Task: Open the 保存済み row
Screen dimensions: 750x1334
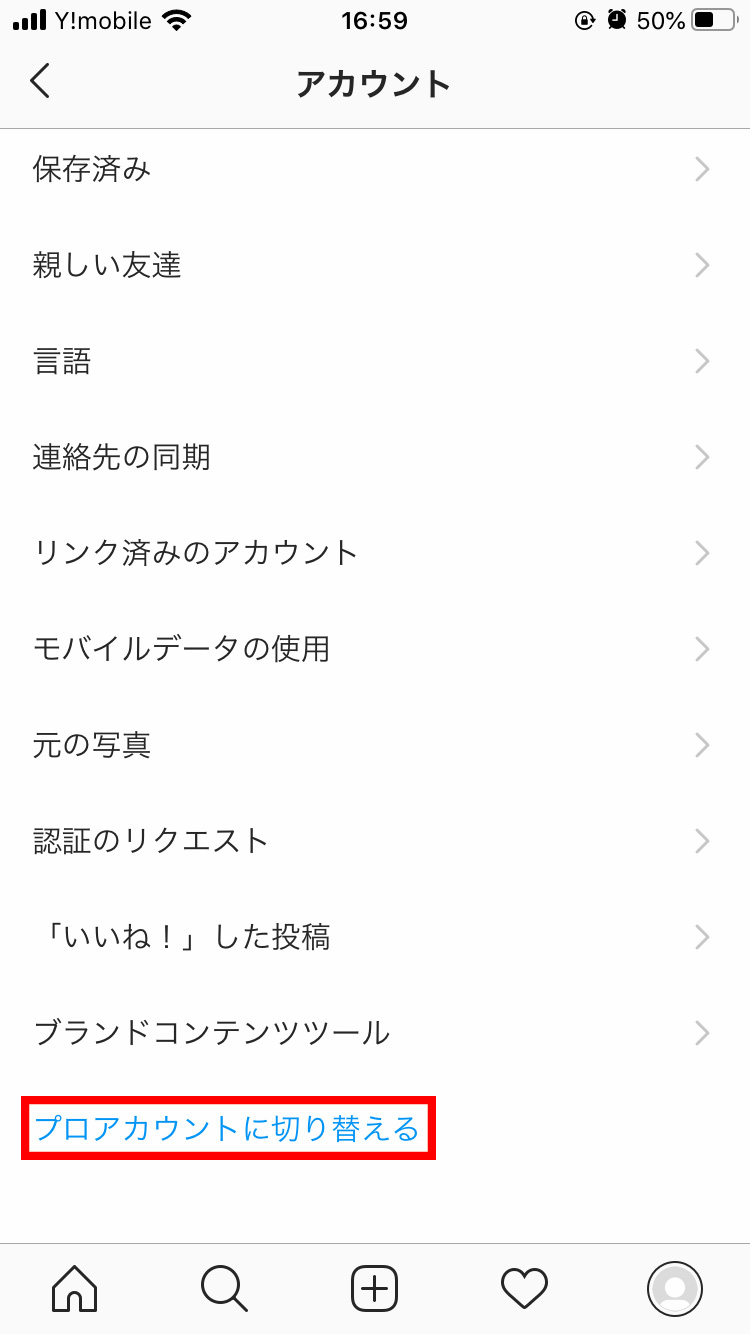Action: click(375, 169)
